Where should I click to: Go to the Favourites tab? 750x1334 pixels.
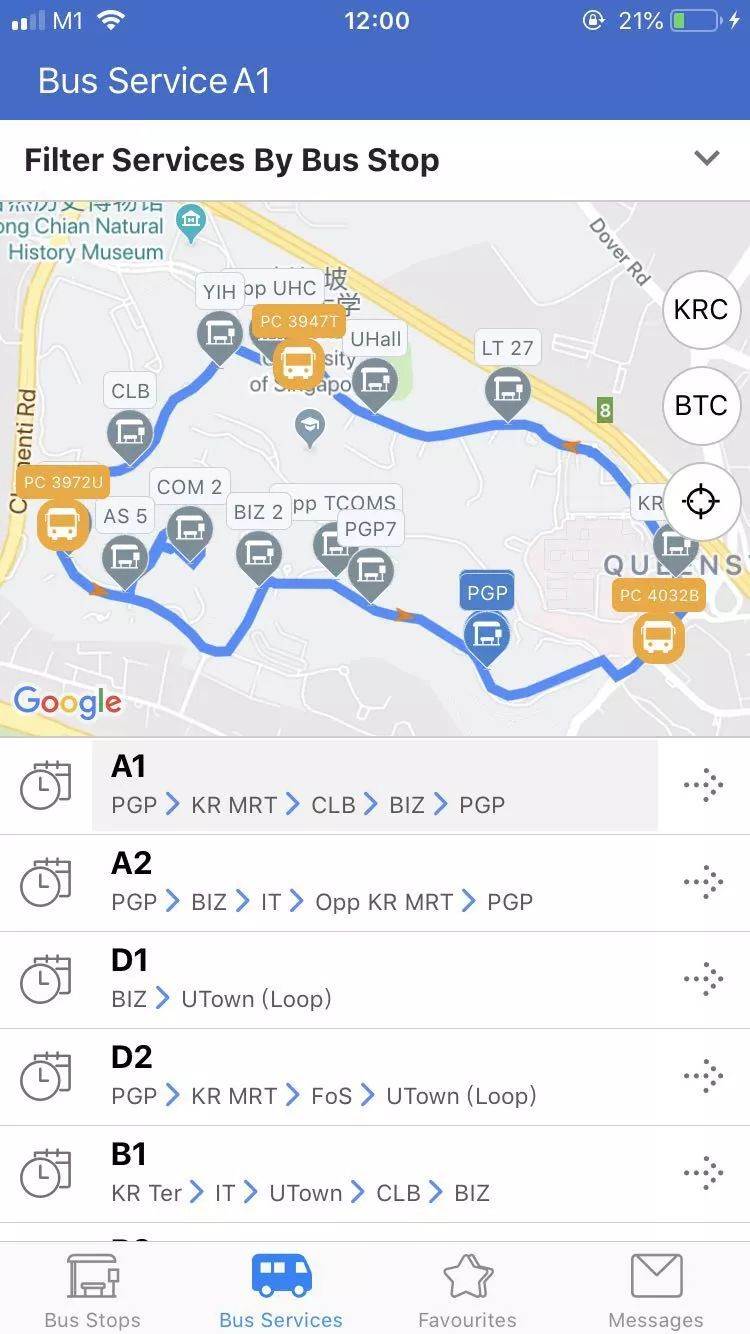(x=467, y=1290)
